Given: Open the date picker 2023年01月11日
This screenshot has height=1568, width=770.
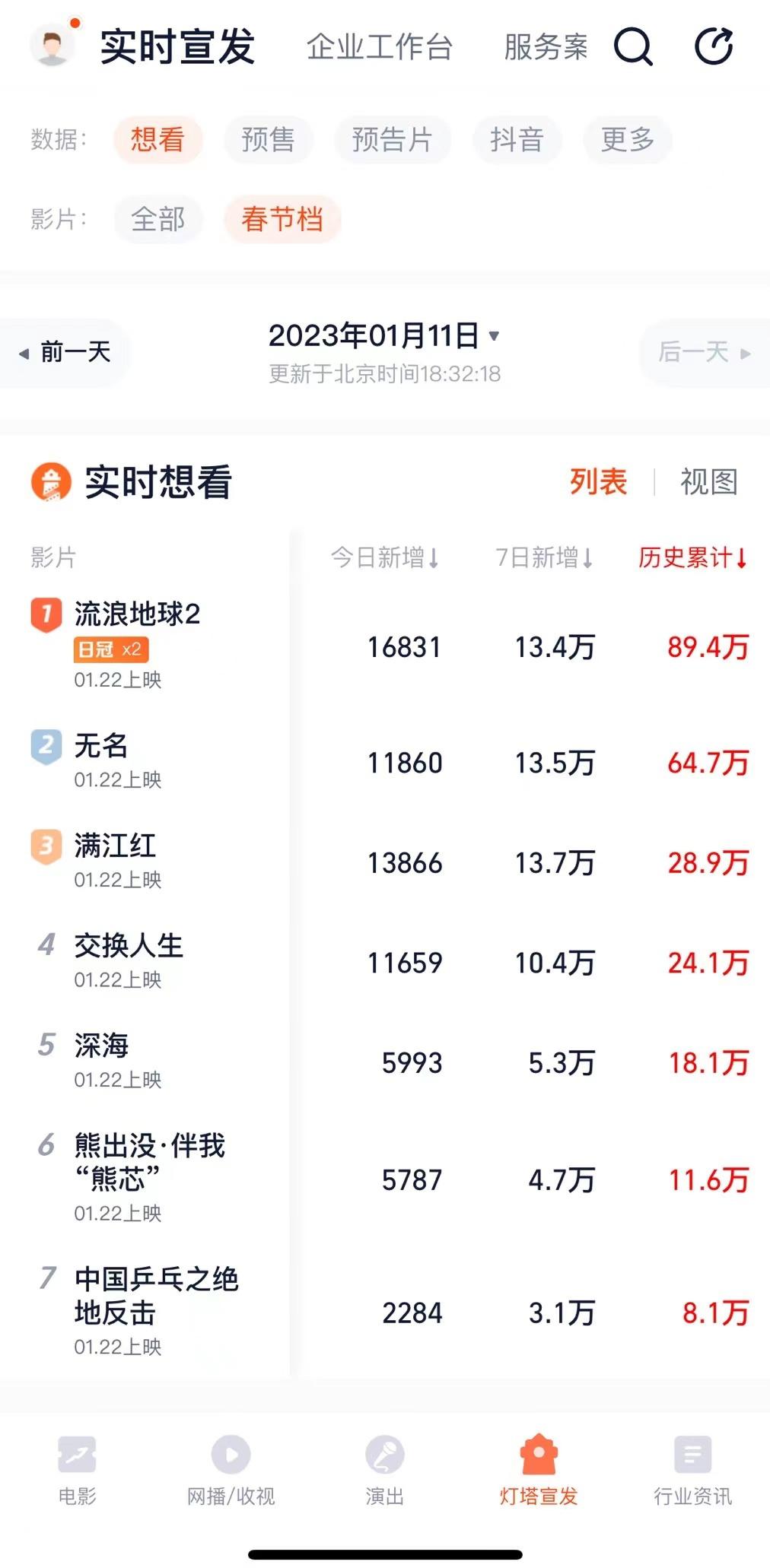Looking at the screenshot, I should (x=383, y=335).
